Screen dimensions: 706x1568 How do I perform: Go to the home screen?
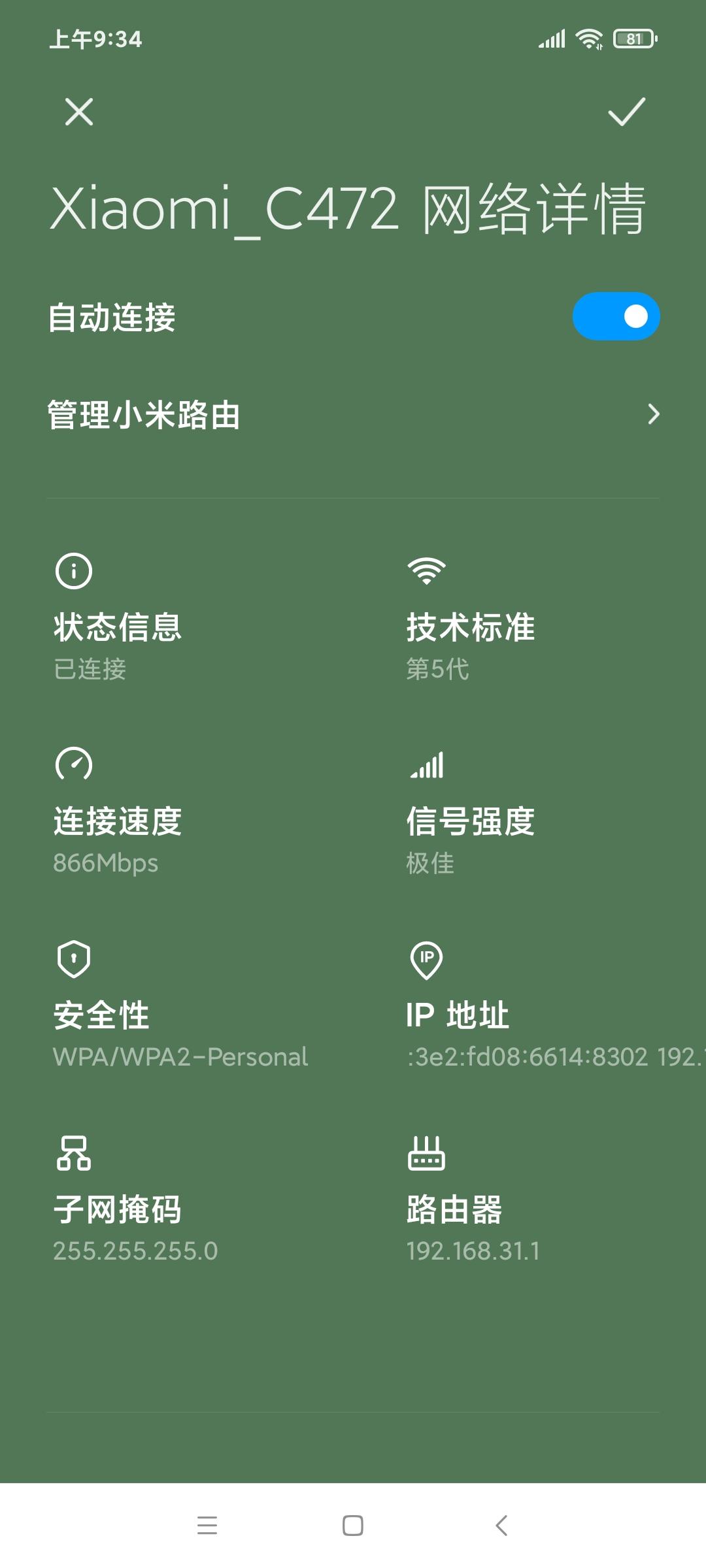(353, 1526)
